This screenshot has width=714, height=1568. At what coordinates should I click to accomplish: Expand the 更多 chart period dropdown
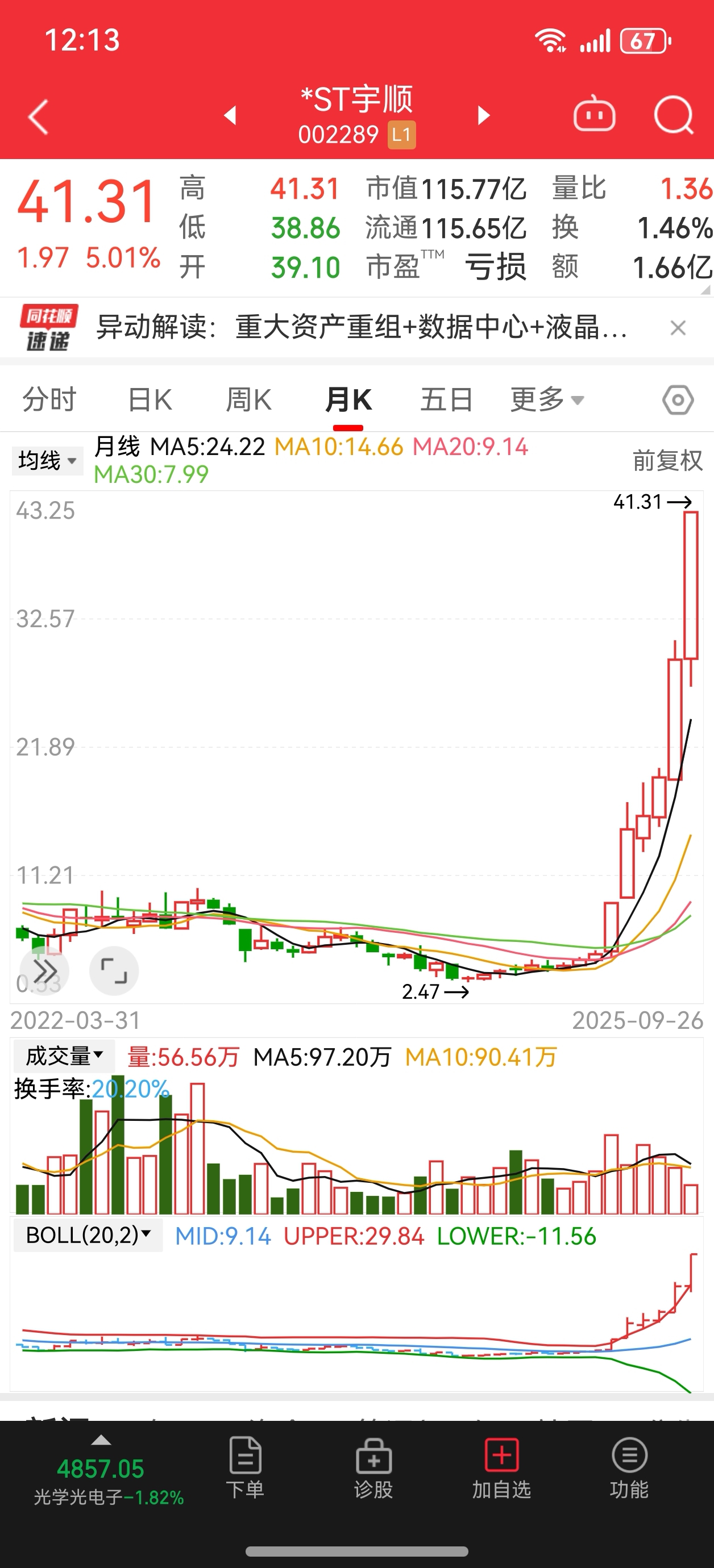click(546, 400)
